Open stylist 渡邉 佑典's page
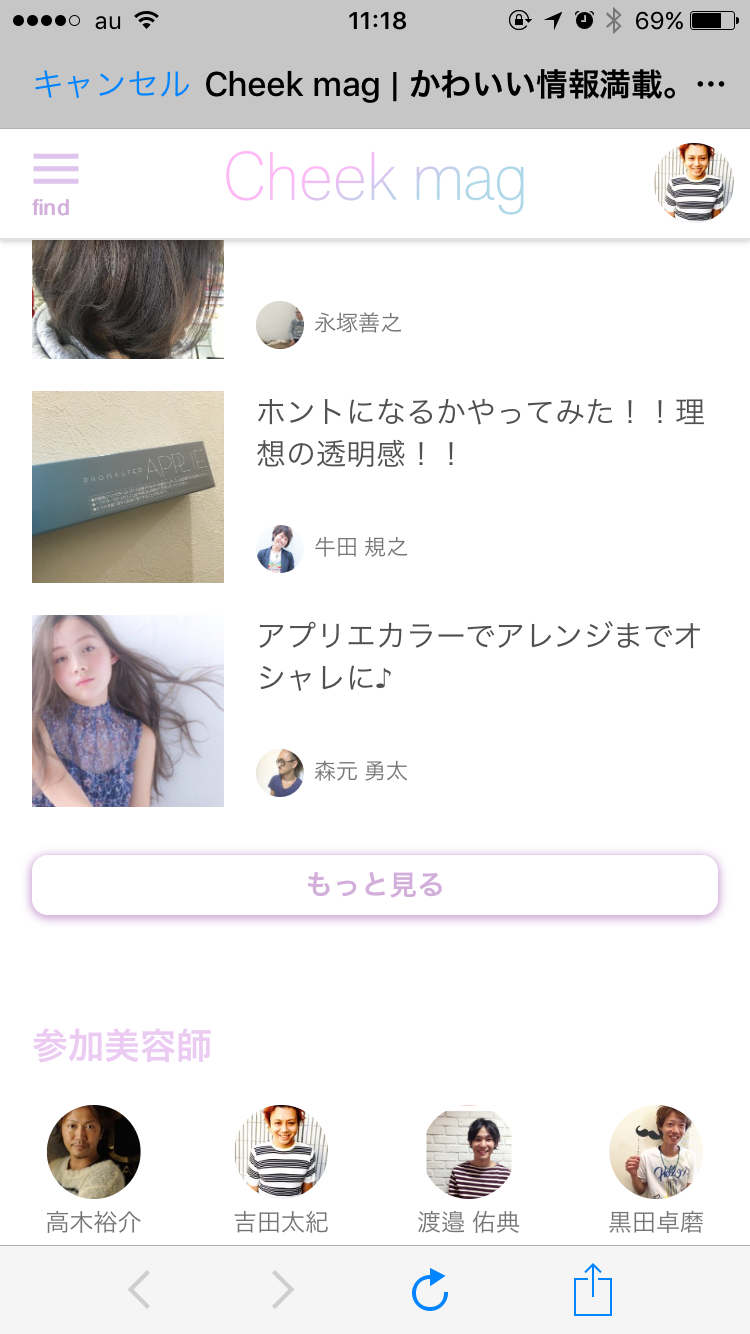Screen dimensions: 750x1334 [x=469, y=1168]
